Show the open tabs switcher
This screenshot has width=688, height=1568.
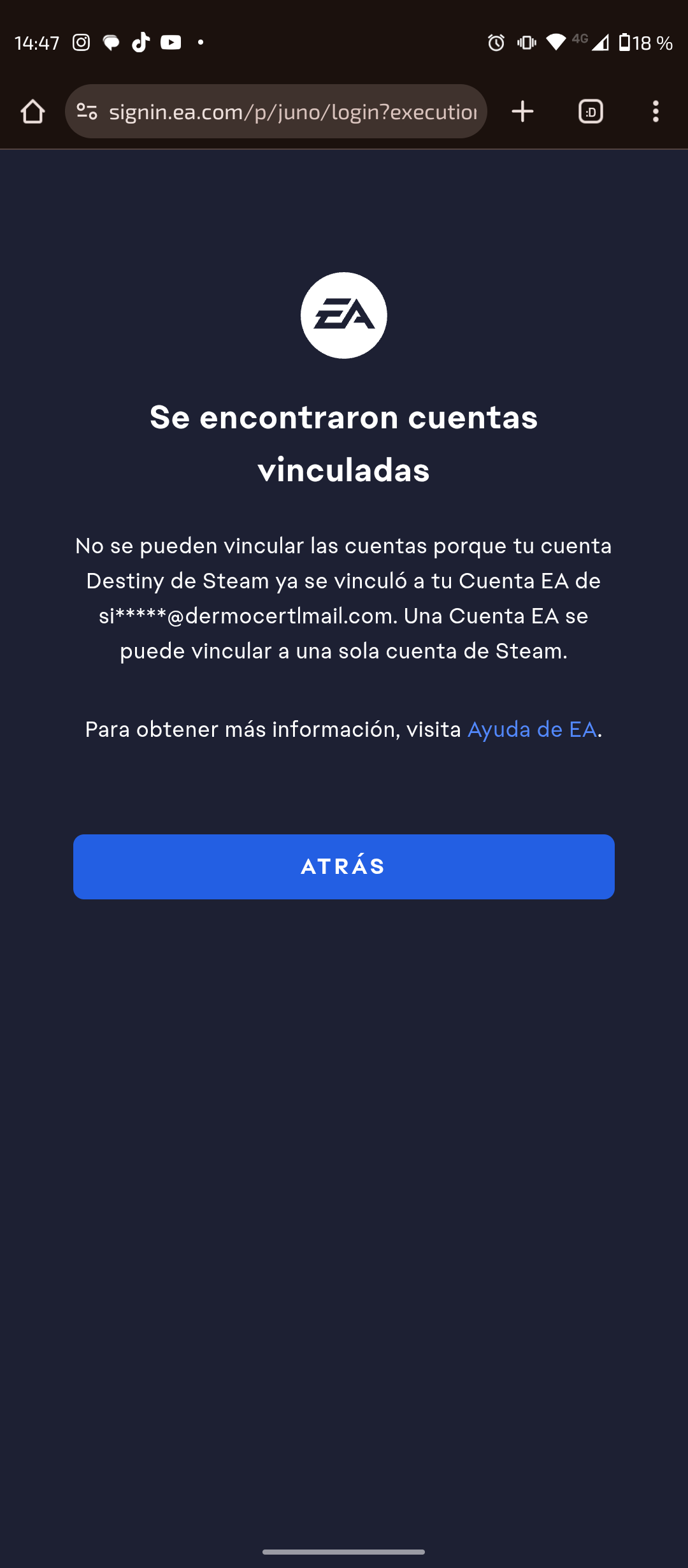coord(591,112)
